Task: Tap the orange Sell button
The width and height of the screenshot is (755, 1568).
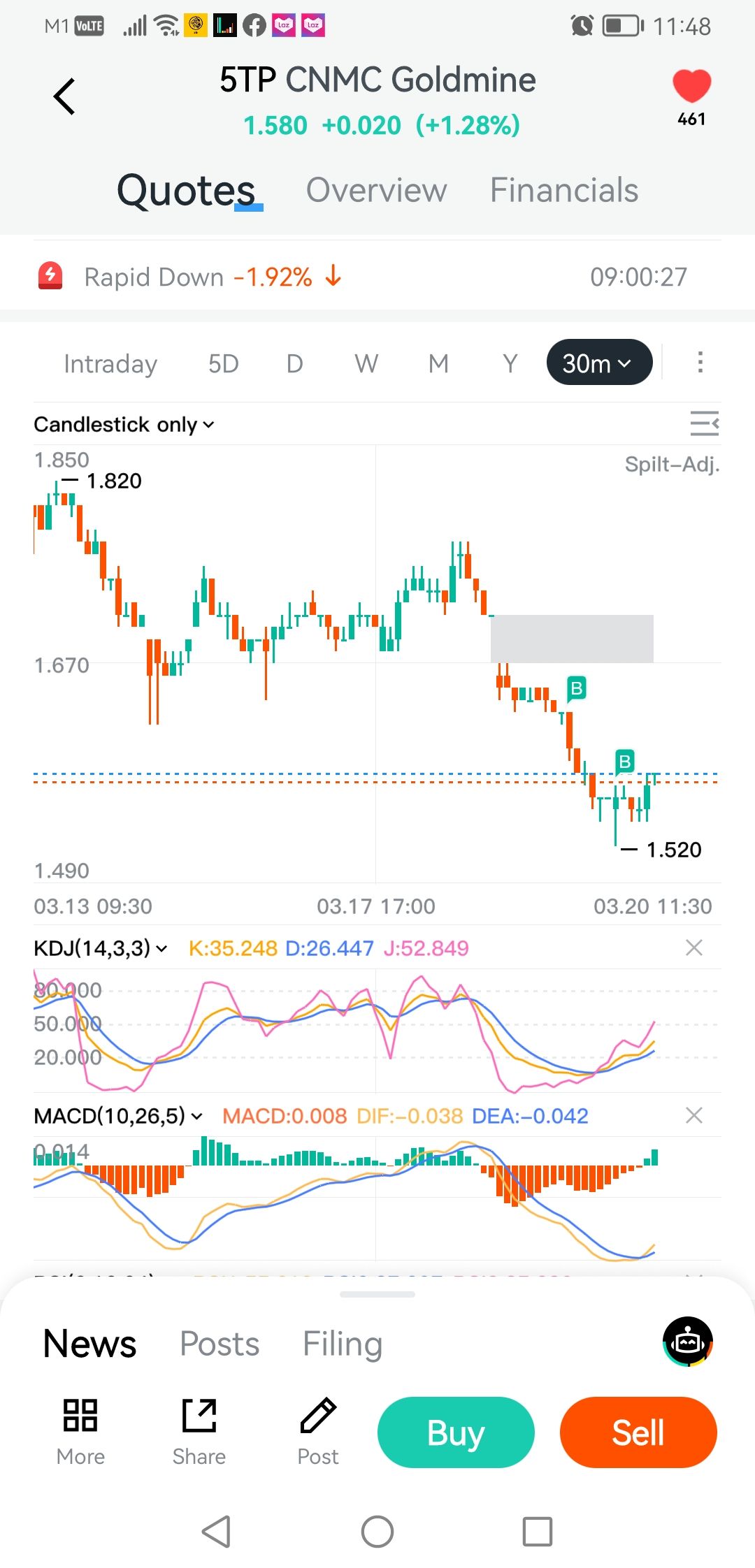Action: point(638,1432)
